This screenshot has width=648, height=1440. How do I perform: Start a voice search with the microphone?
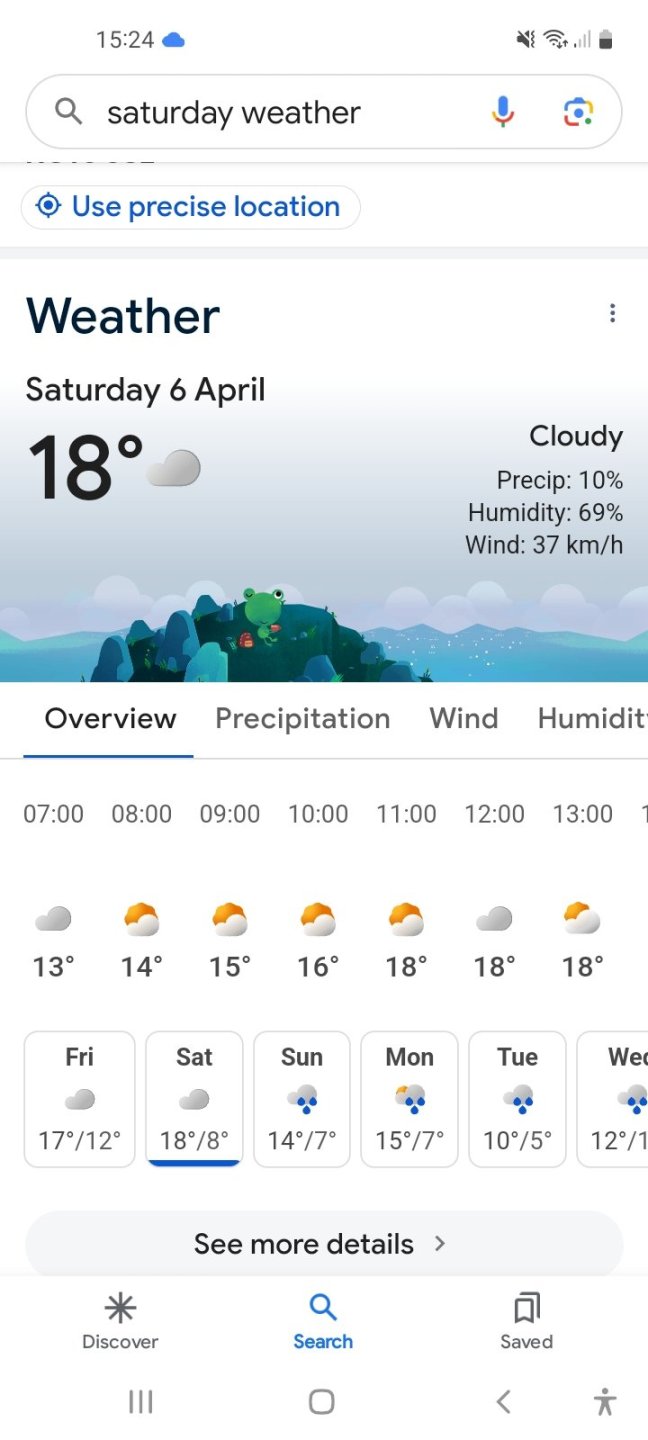point(503,112)
